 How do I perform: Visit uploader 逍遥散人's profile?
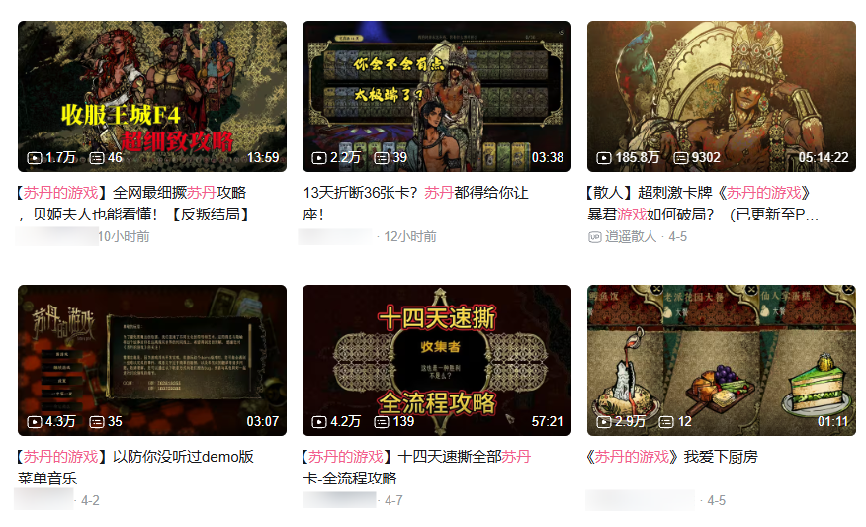point(629,237)
